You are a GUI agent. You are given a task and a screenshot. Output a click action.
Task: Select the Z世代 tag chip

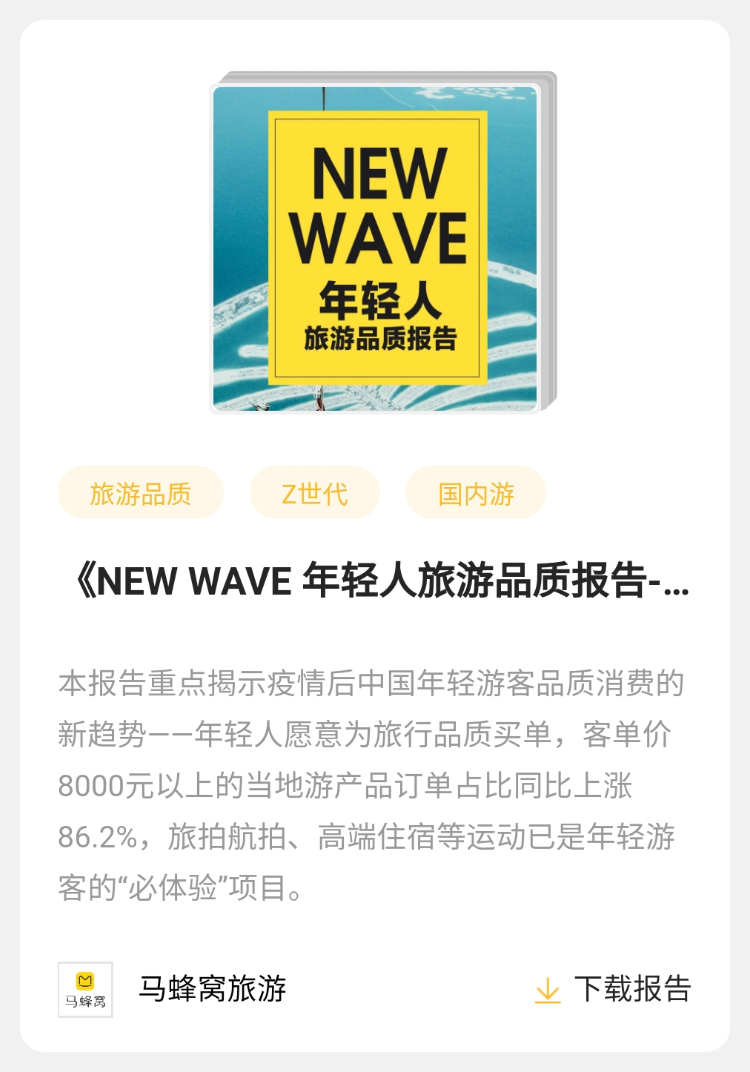(x=314, y=493)
